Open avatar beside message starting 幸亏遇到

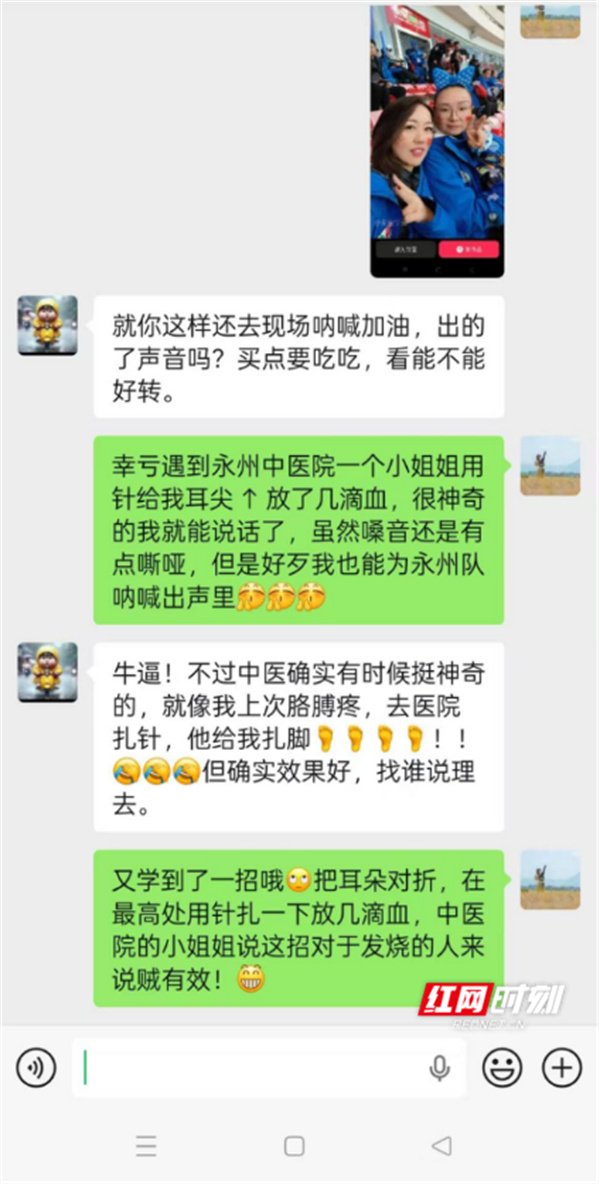(550, 466)
